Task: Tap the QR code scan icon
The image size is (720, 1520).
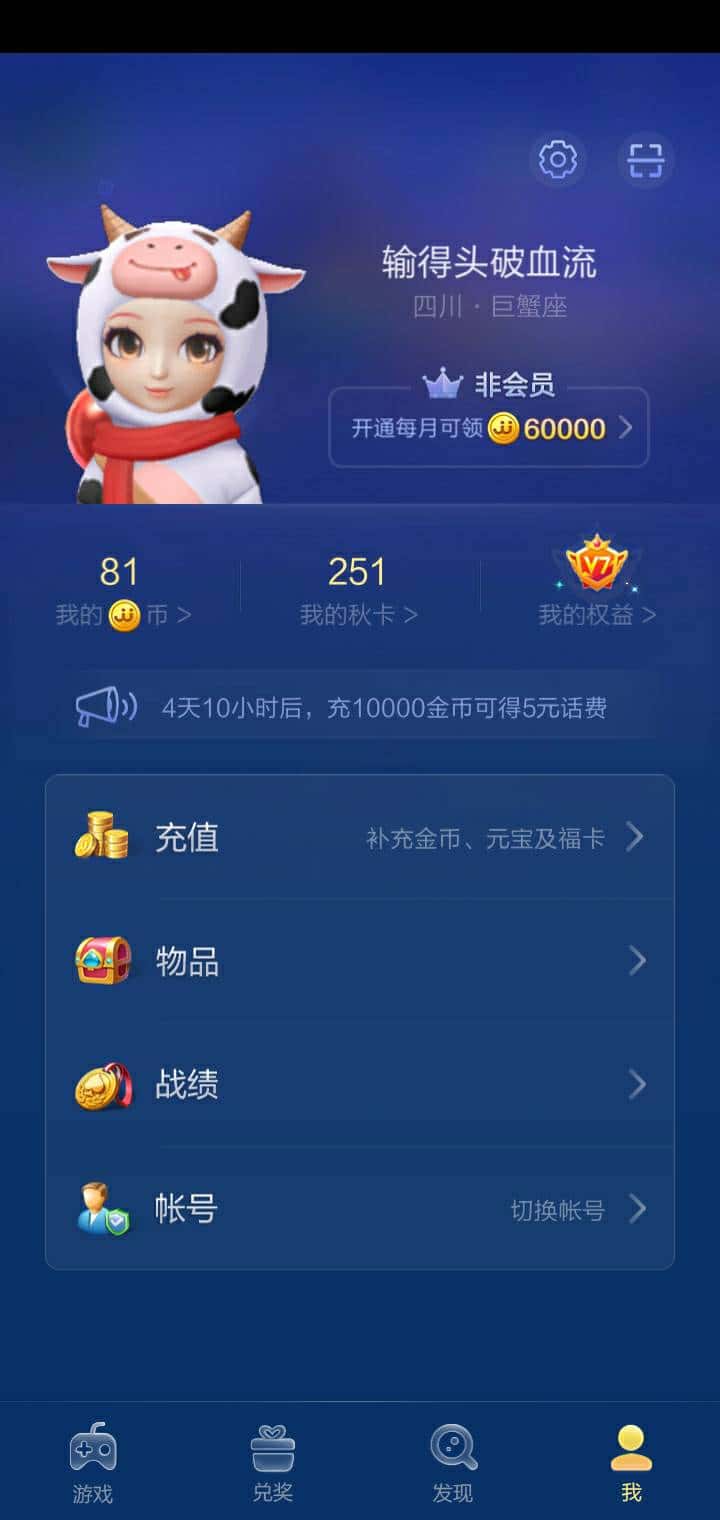Action: tap(645, 160)
